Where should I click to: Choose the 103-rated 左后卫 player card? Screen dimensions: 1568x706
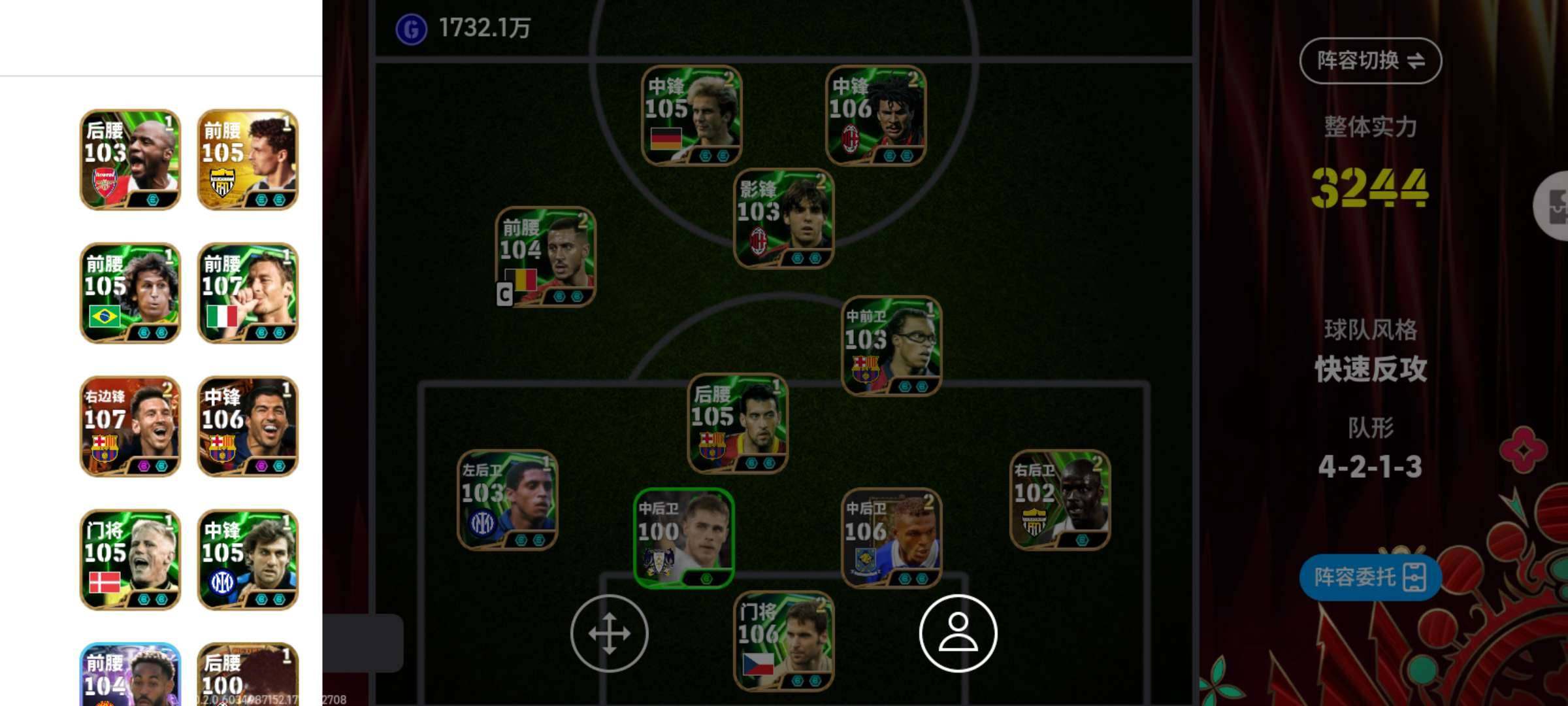[x=507, y=499]
